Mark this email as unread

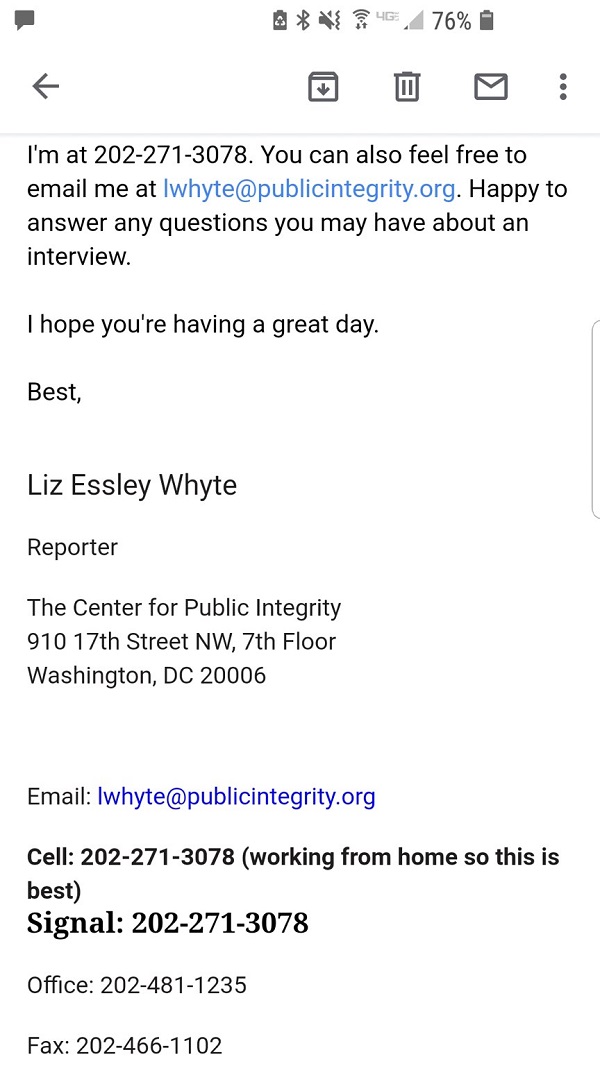click(490, 87)
